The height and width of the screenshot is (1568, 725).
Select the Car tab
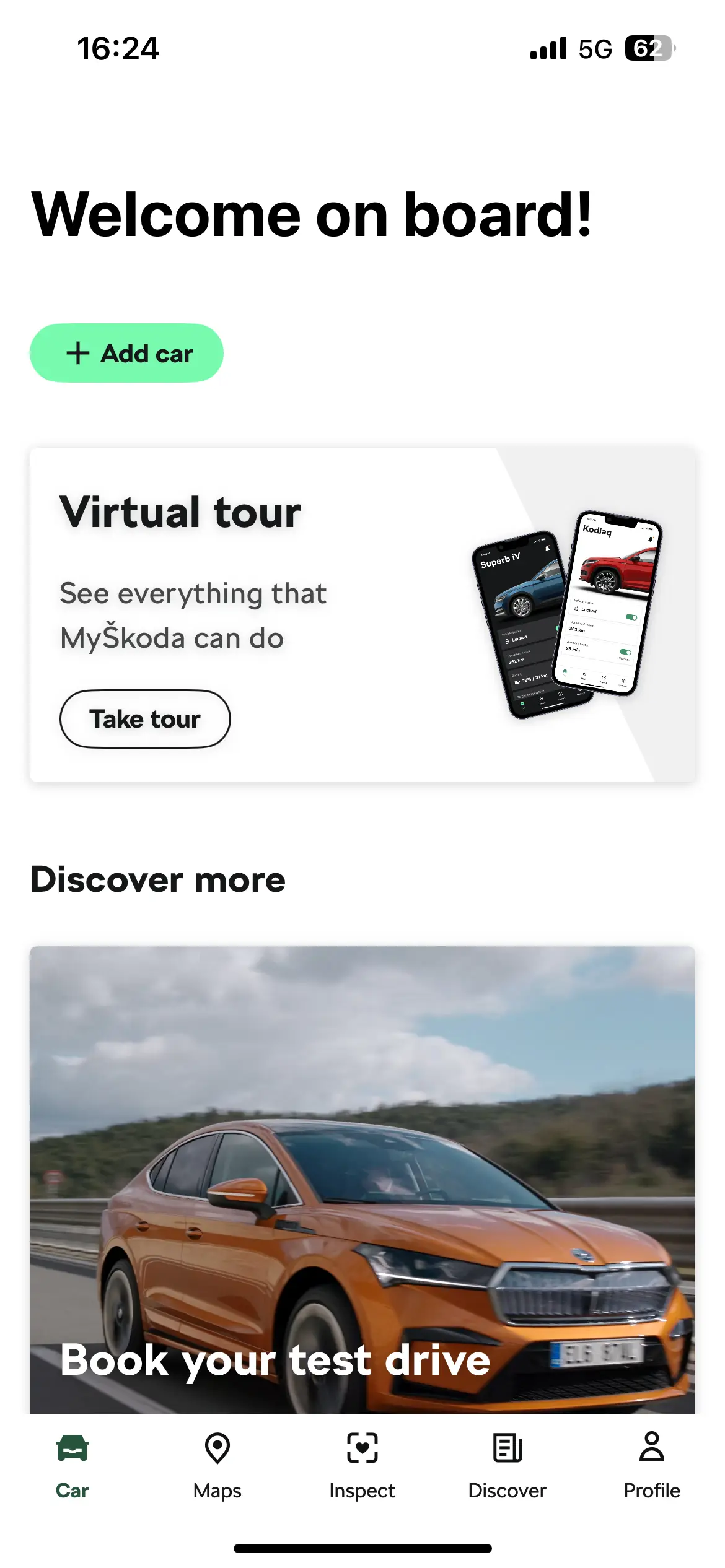click(x=72, y=1465)
